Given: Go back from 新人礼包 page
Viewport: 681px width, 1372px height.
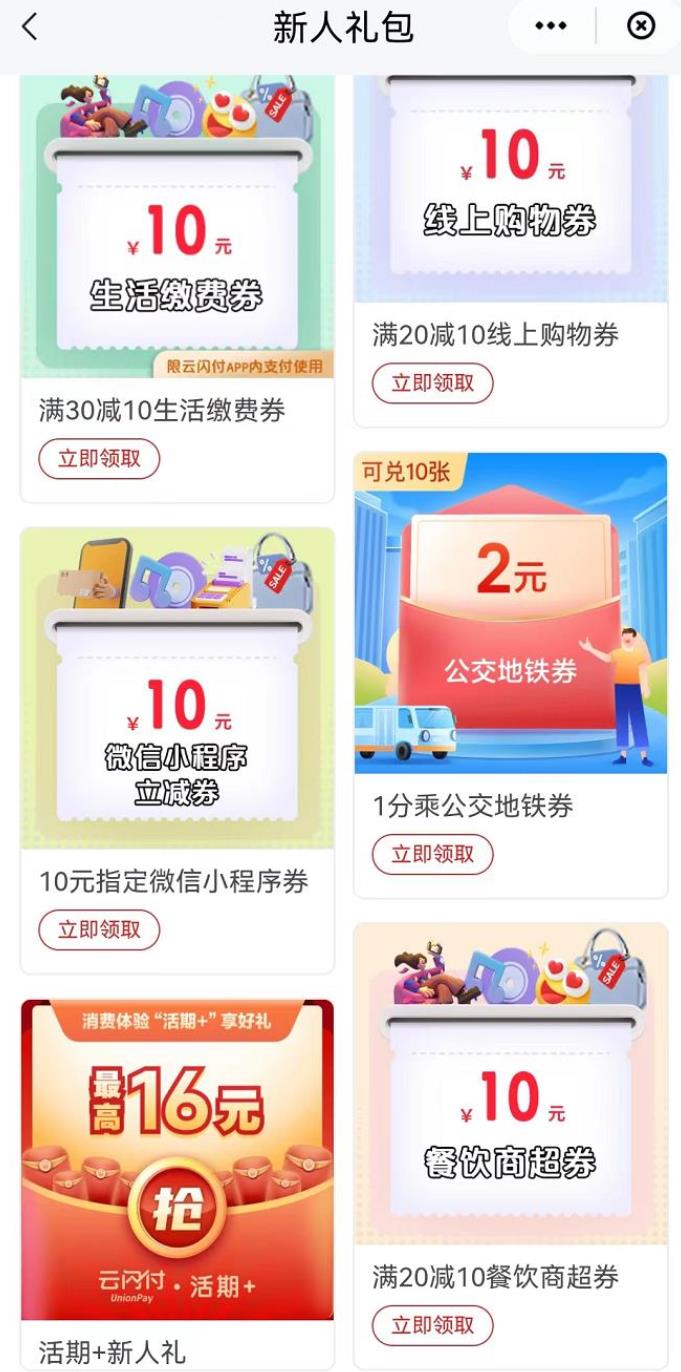Looking at the screenshot, I should tap(30, 27).
